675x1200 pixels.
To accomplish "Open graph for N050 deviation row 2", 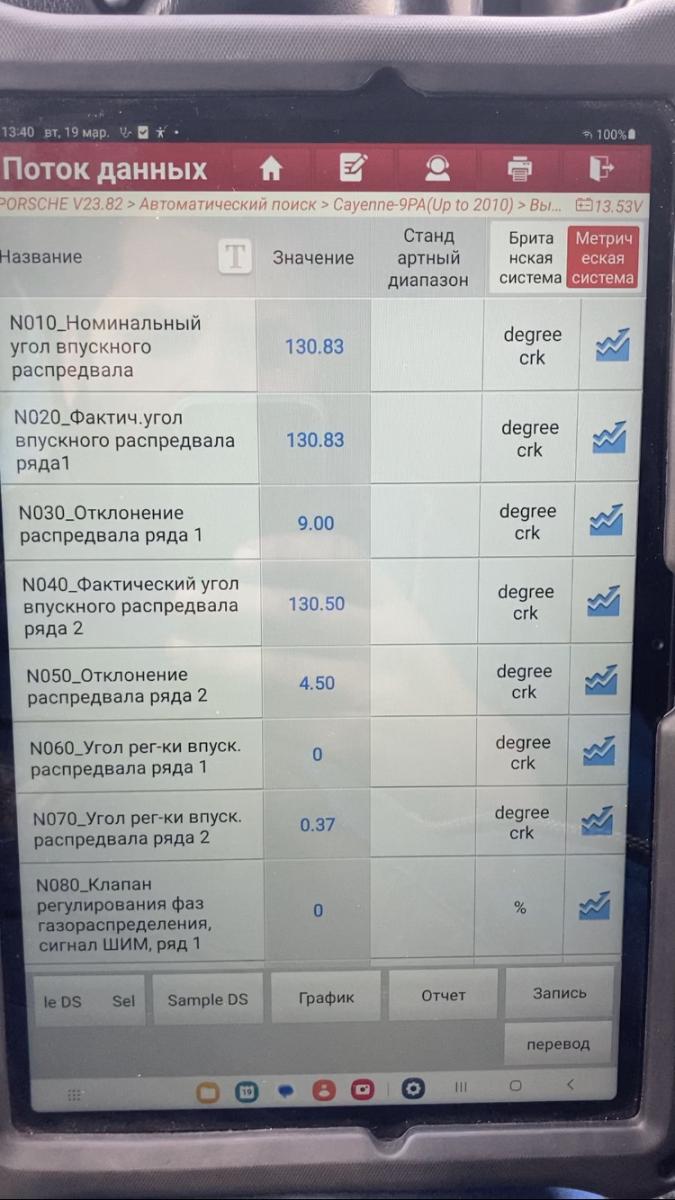I will tap(600, 681).
